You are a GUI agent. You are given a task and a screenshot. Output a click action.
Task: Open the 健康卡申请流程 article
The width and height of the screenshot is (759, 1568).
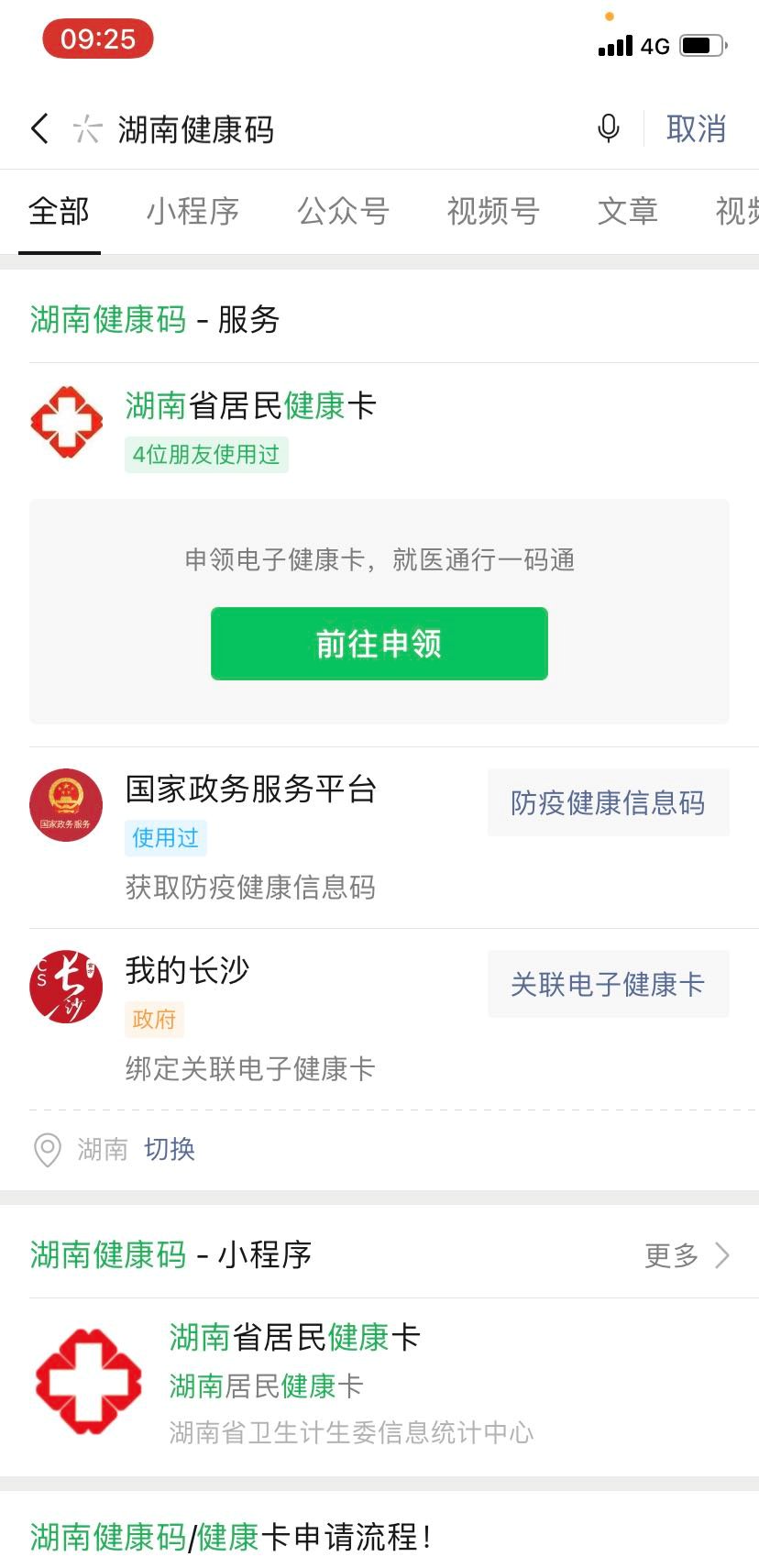click(x=231, y=1537)
